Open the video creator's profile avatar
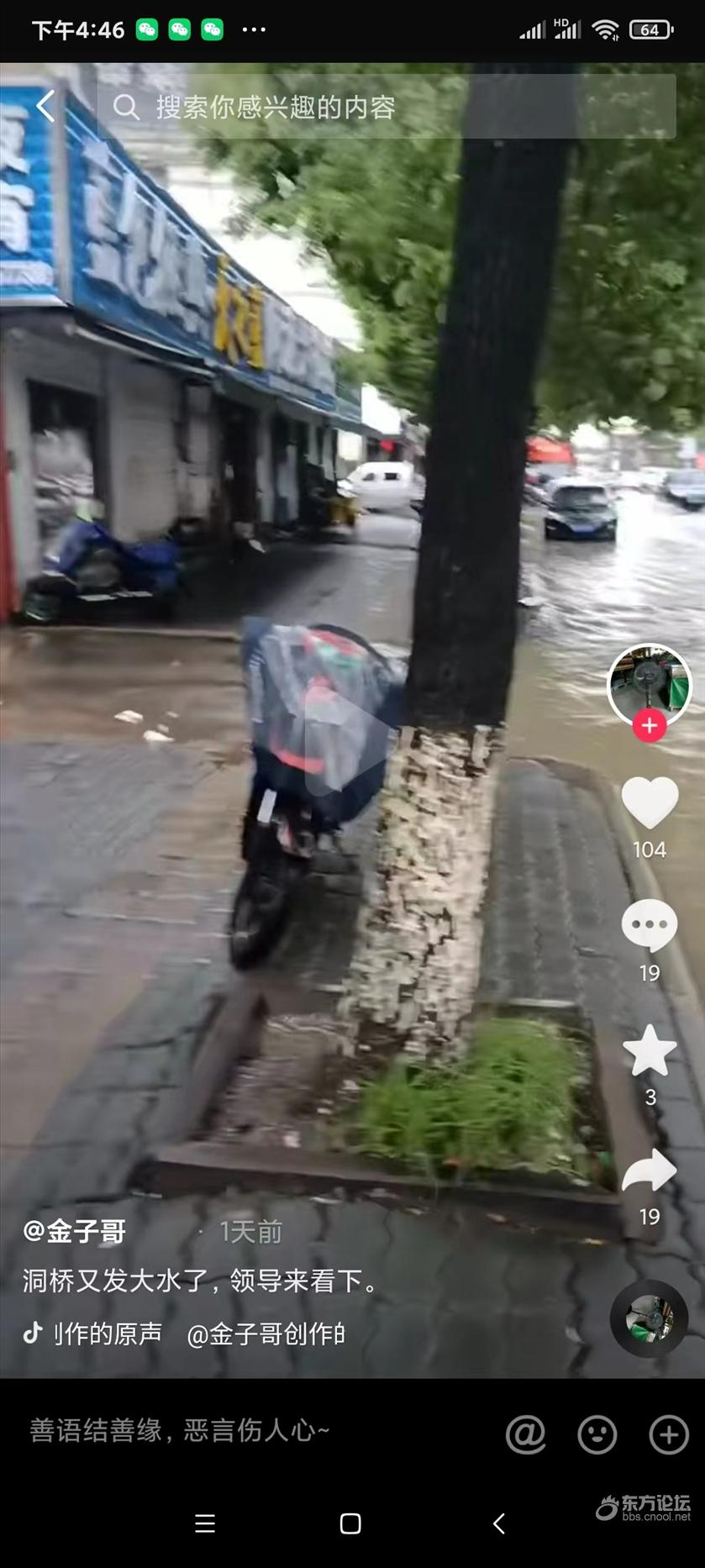 pos(650,686)
